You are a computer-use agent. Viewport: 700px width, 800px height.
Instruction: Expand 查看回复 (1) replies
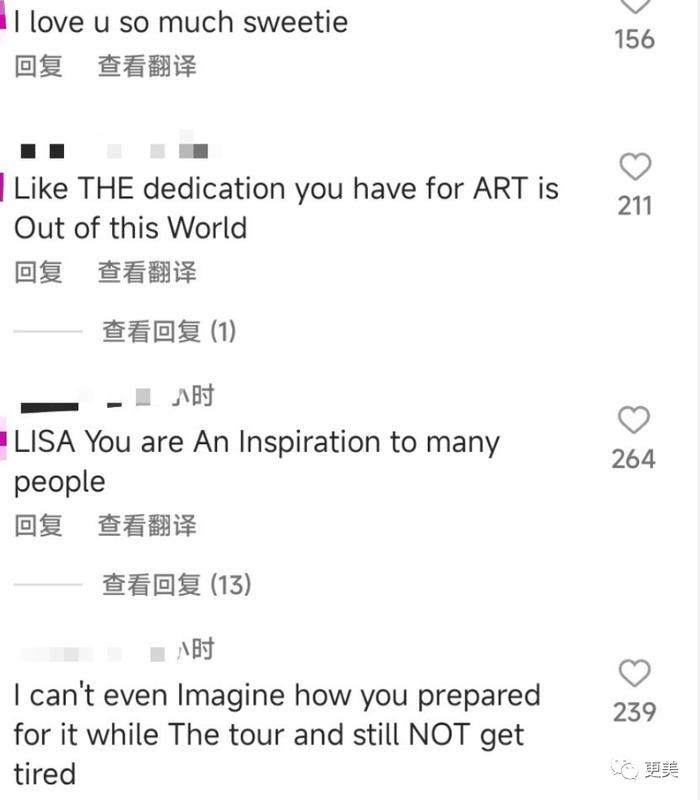(x=168, y=331)
